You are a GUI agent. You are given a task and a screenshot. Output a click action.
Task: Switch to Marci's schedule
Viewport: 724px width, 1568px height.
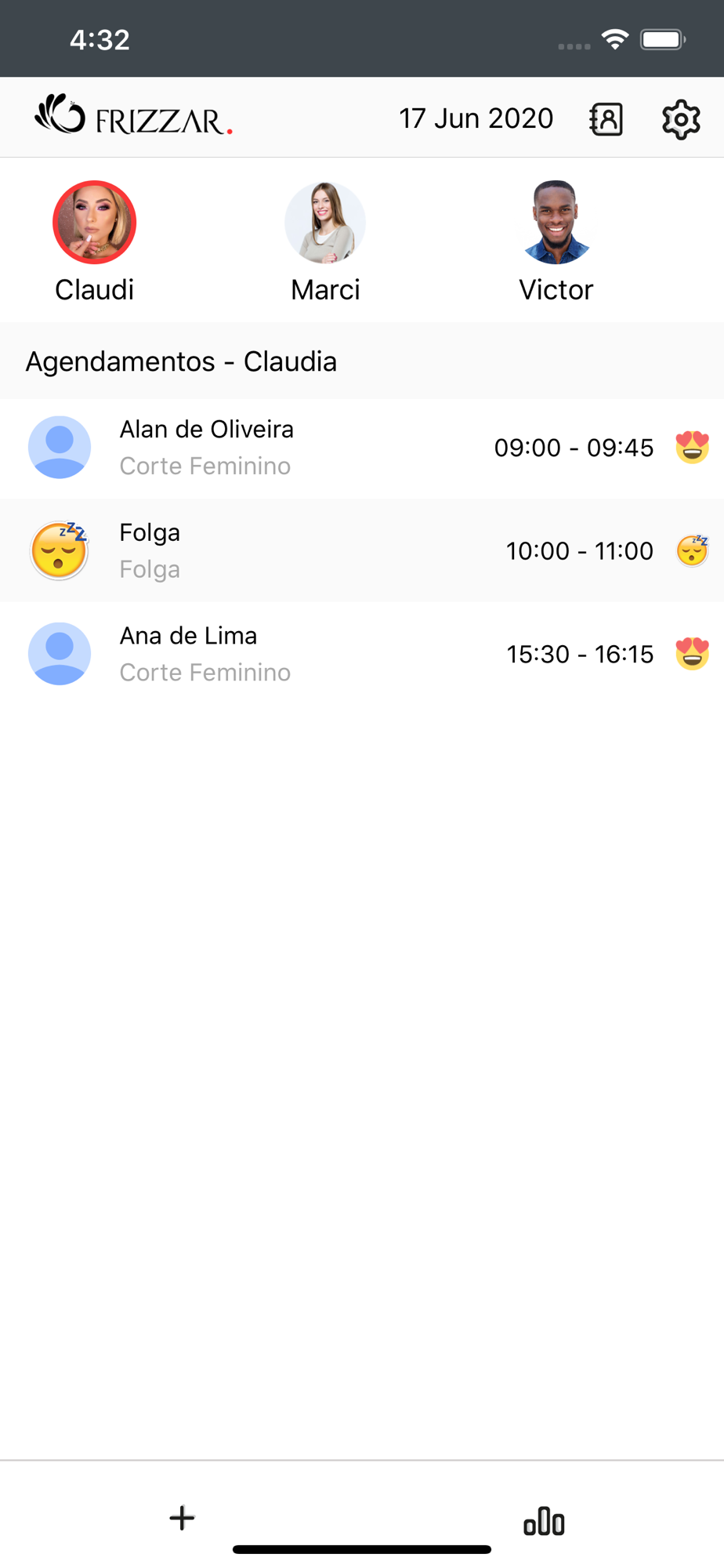[x=325, y=242]
